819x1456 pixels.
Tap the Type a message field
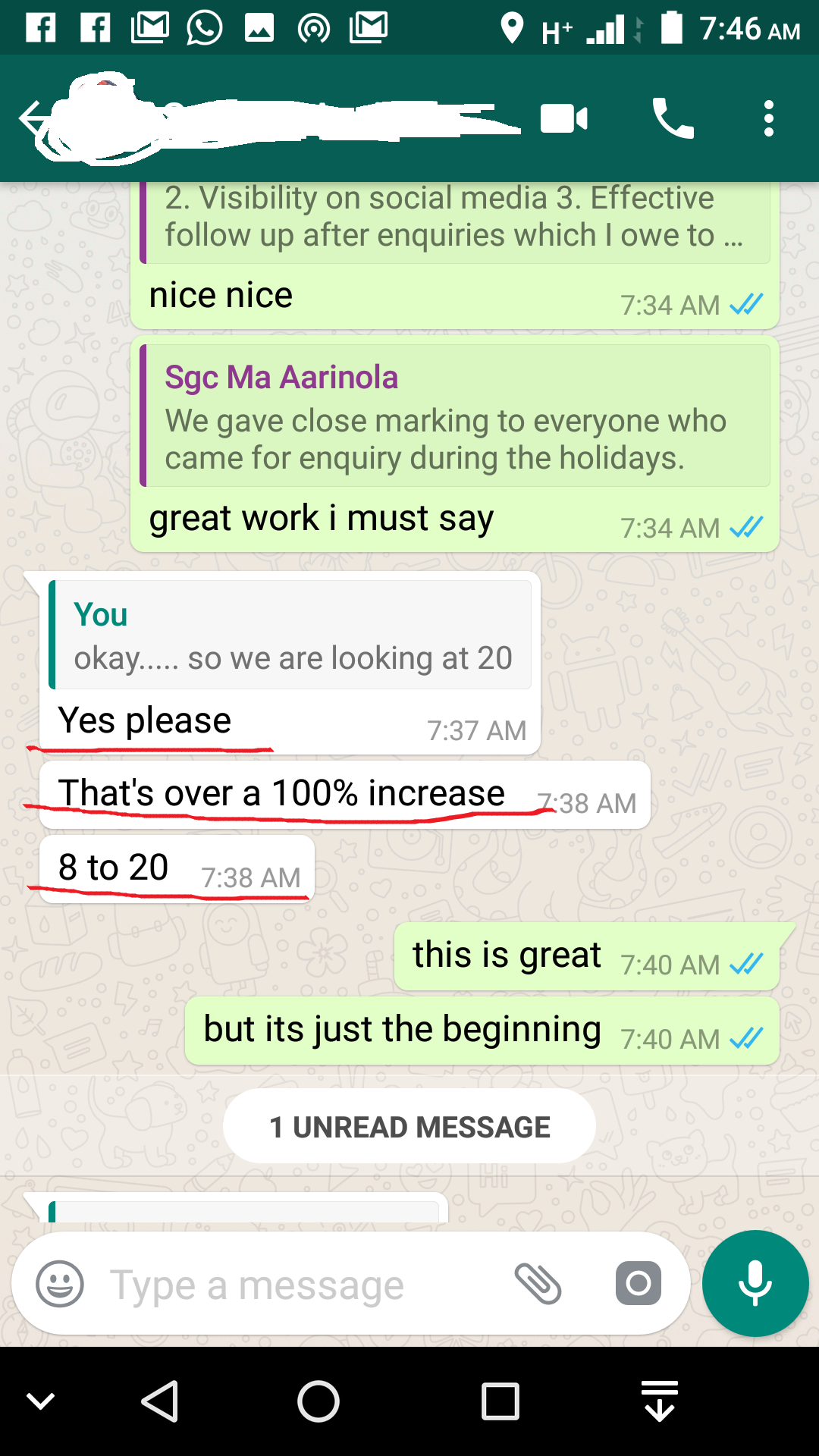click(x=303, y=1285)
